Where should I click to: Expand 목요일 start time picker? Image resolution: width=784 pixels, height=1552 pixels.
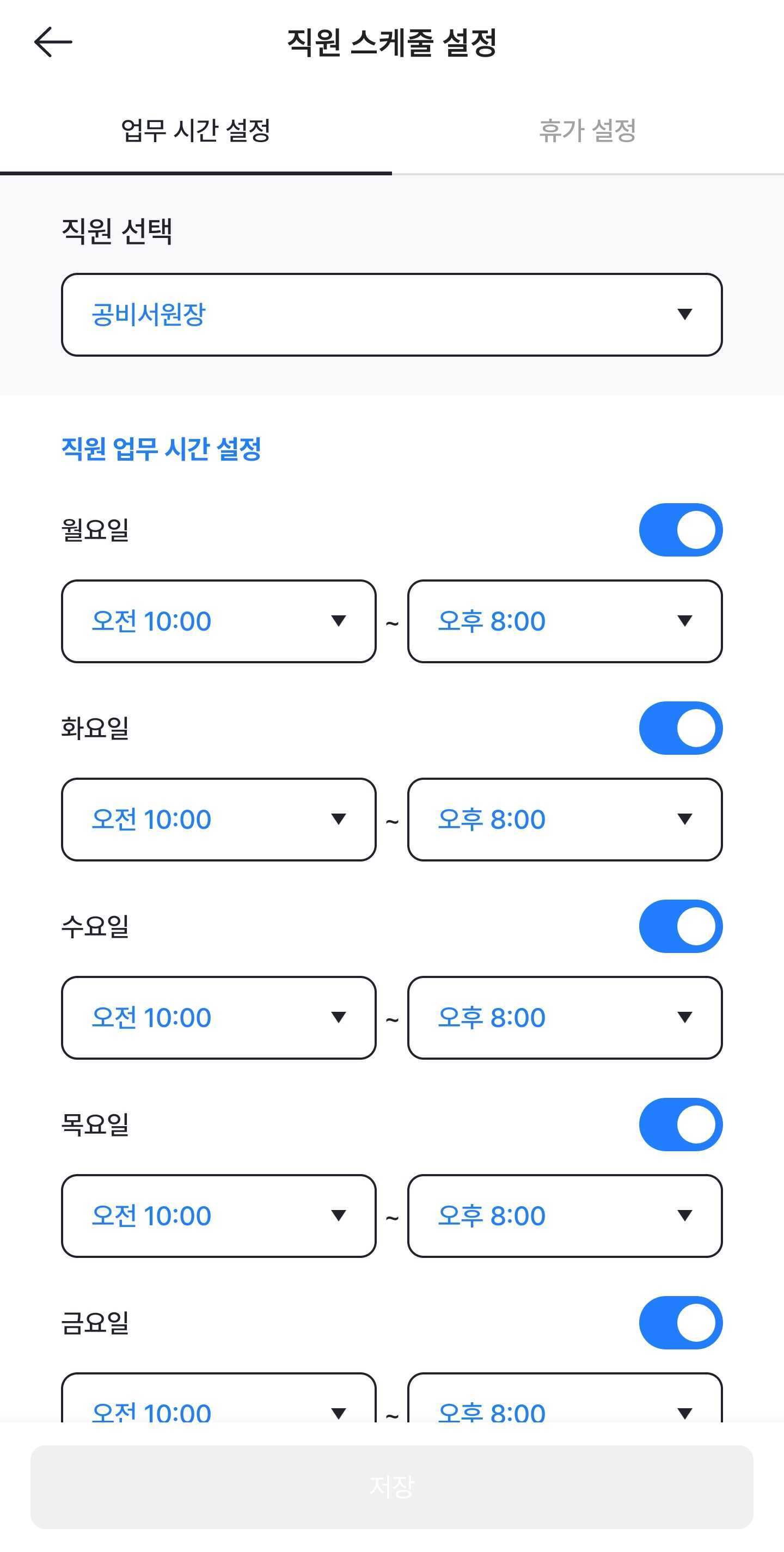(x=218, y=1216)
